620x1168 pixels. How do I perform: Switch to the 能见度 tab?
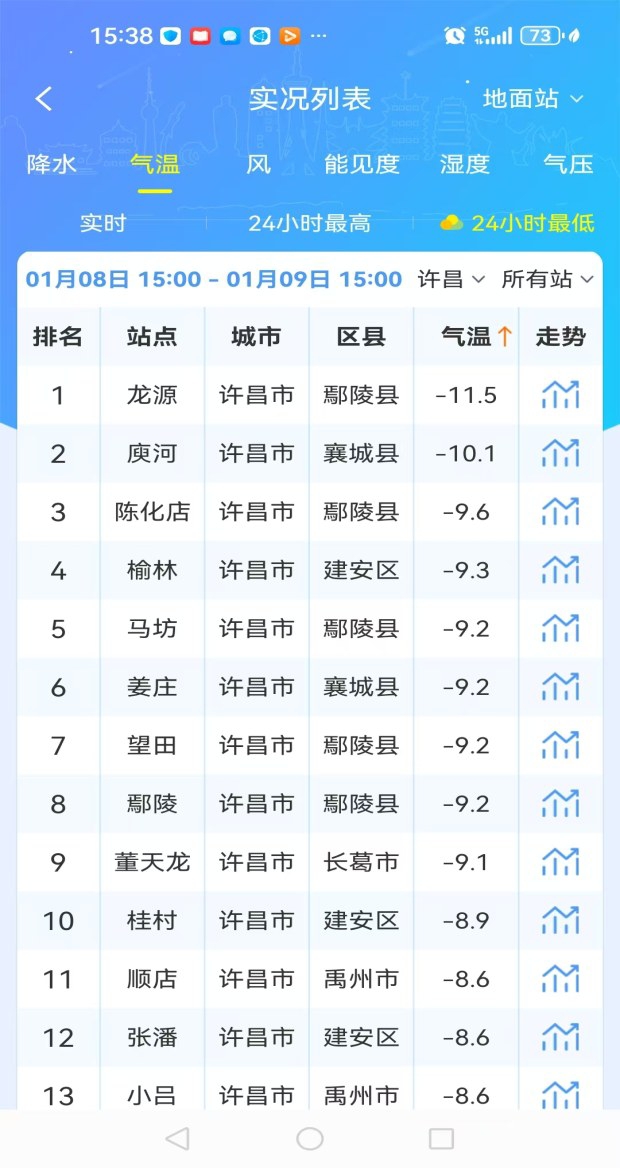362,165
